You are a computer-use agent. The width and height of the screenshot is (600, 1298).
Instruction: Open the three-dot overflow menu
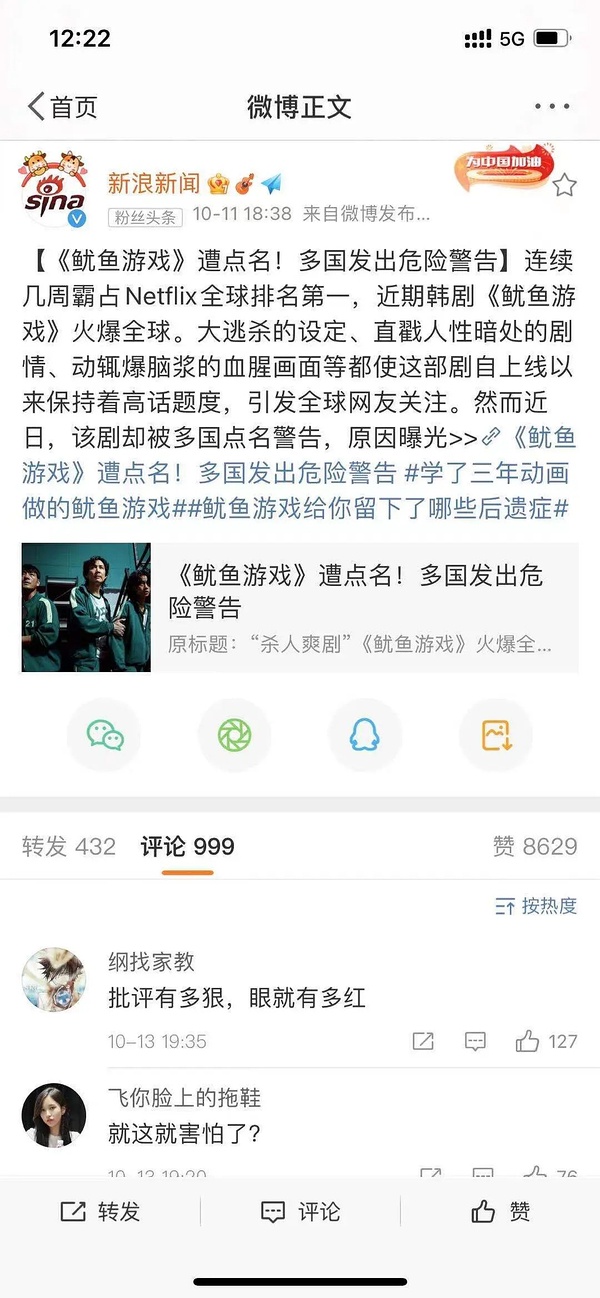pos(551,107)
